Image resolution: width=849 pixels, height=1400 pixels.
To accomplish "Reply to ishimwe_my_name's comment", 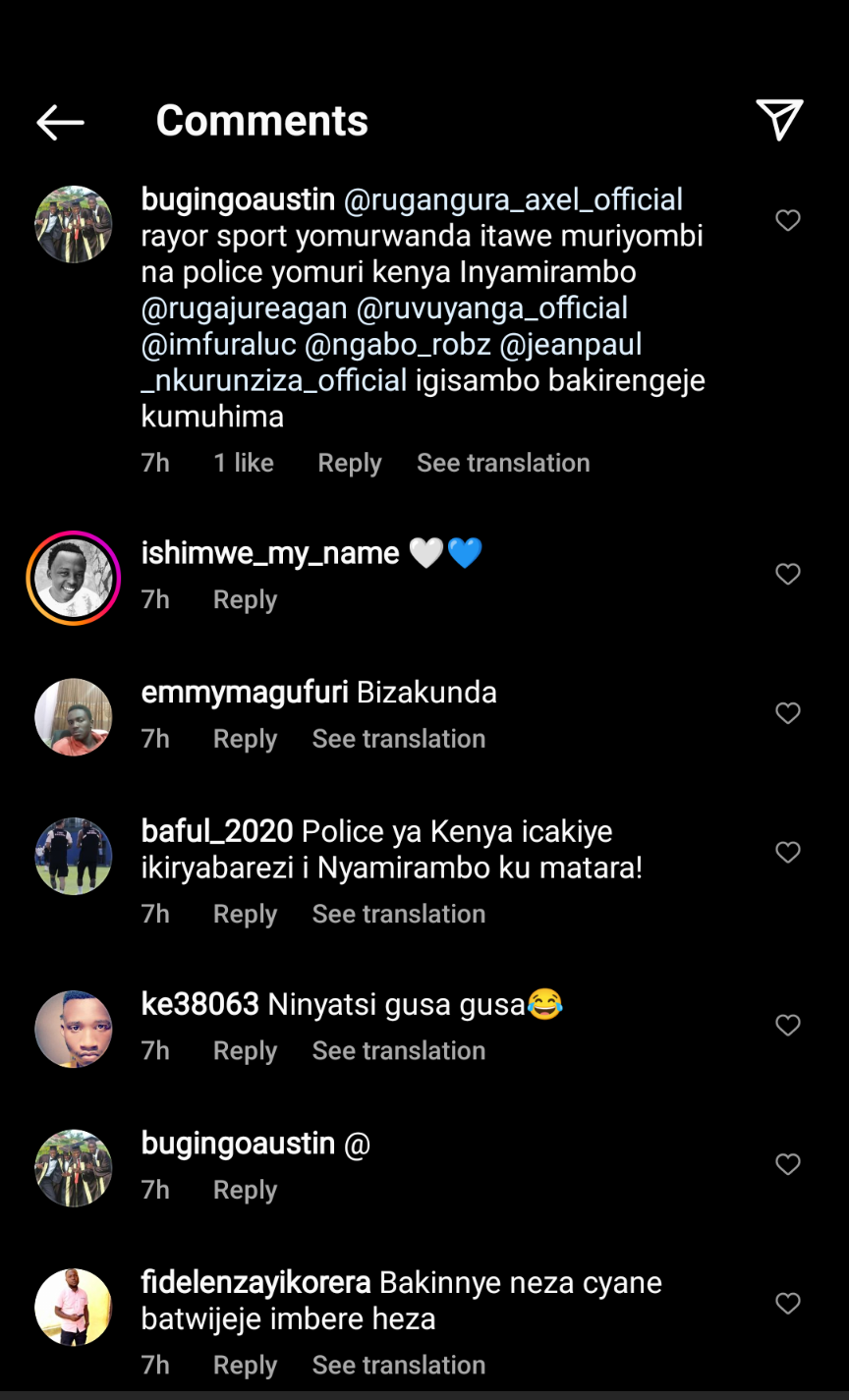I will point(245,599).
